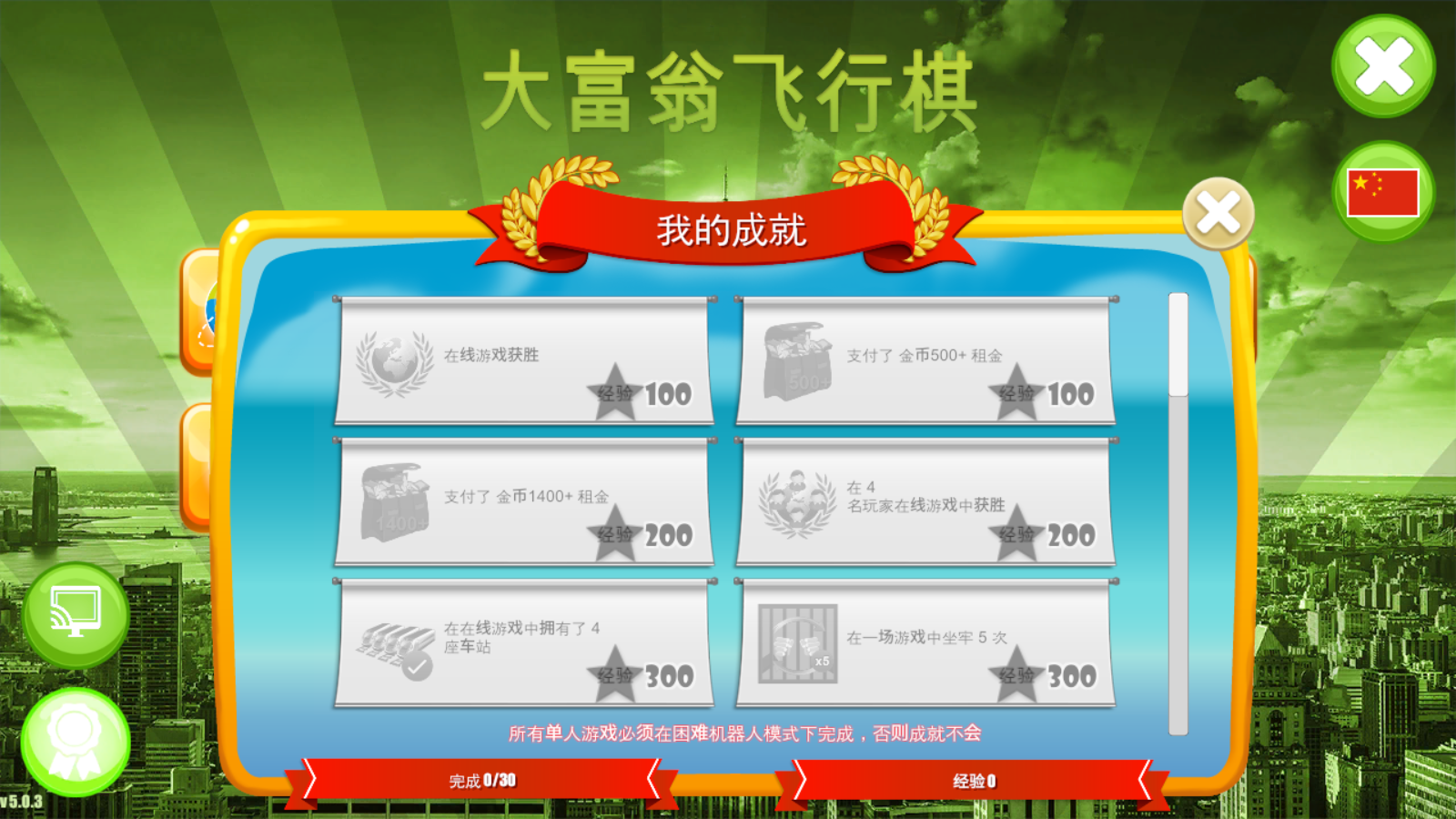Select the 在线游戏获胜 achievement card
1456x819 pixels.
pos(523,361)
